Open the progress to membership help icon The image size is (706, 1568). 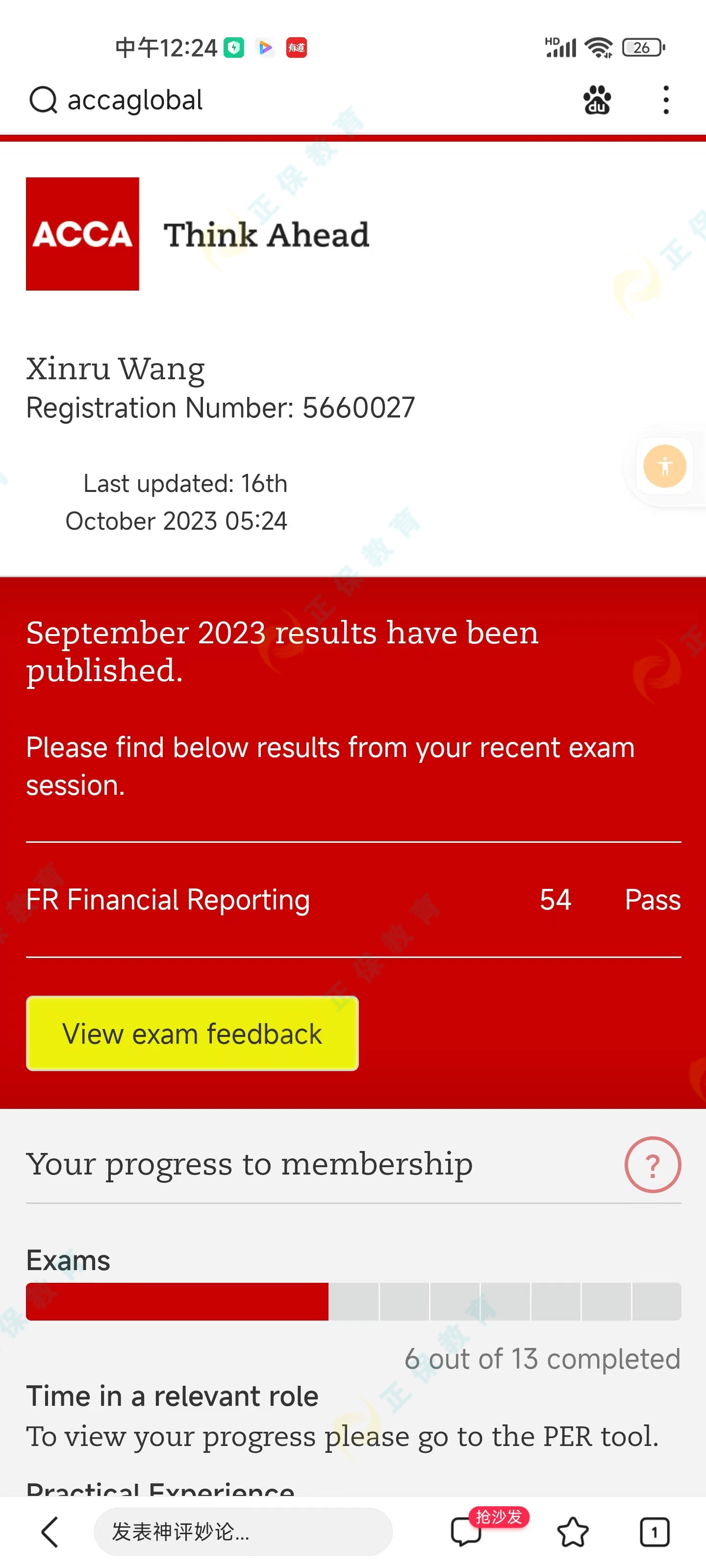point(653,1164)
